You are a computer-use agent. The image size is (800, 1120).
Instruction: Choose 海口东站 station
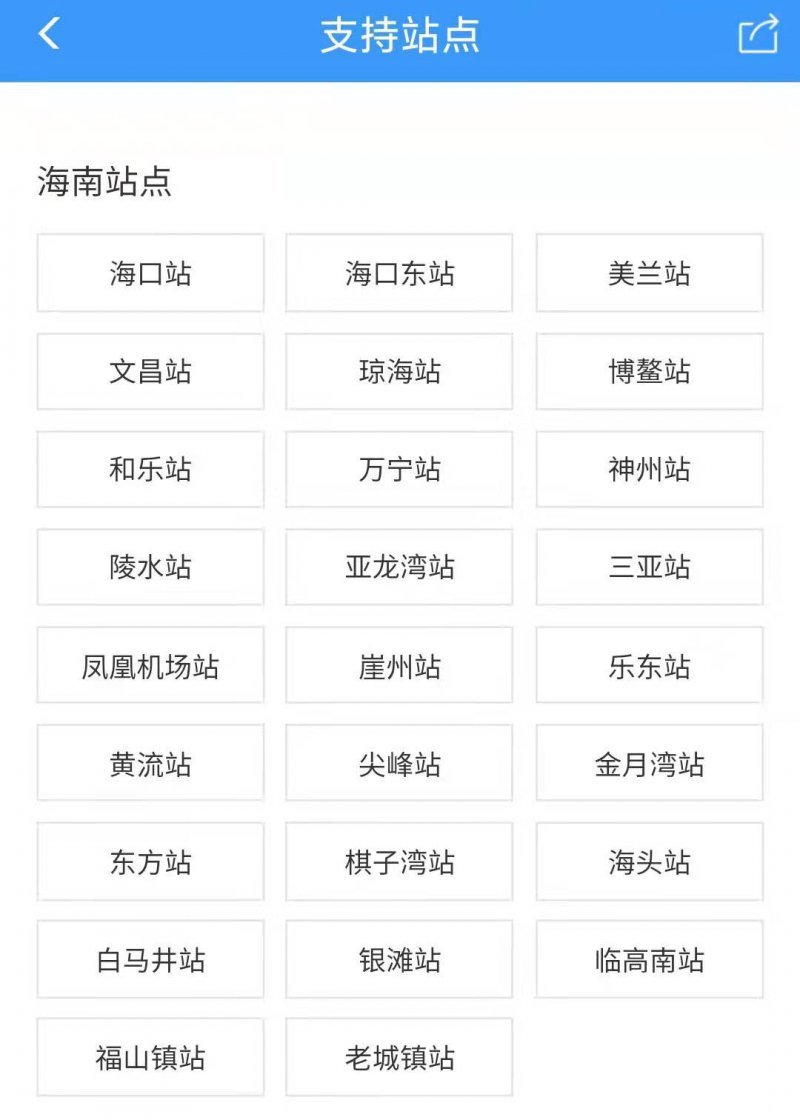click(399, 273)
